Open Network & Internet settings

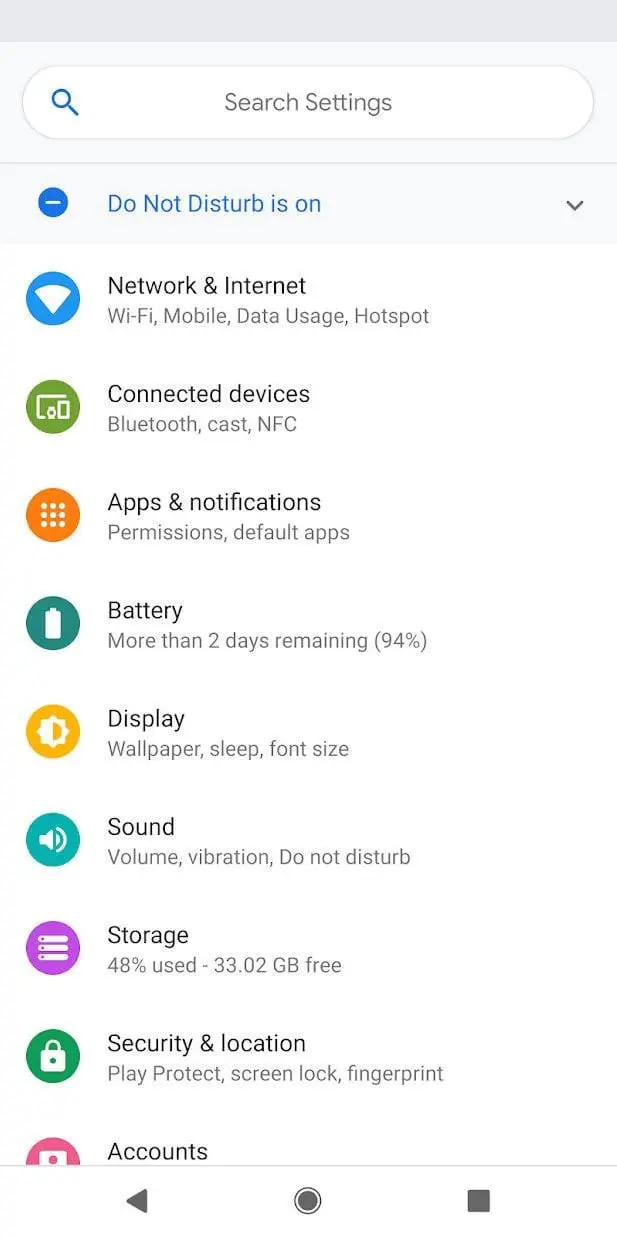click(x=308, y=299)
